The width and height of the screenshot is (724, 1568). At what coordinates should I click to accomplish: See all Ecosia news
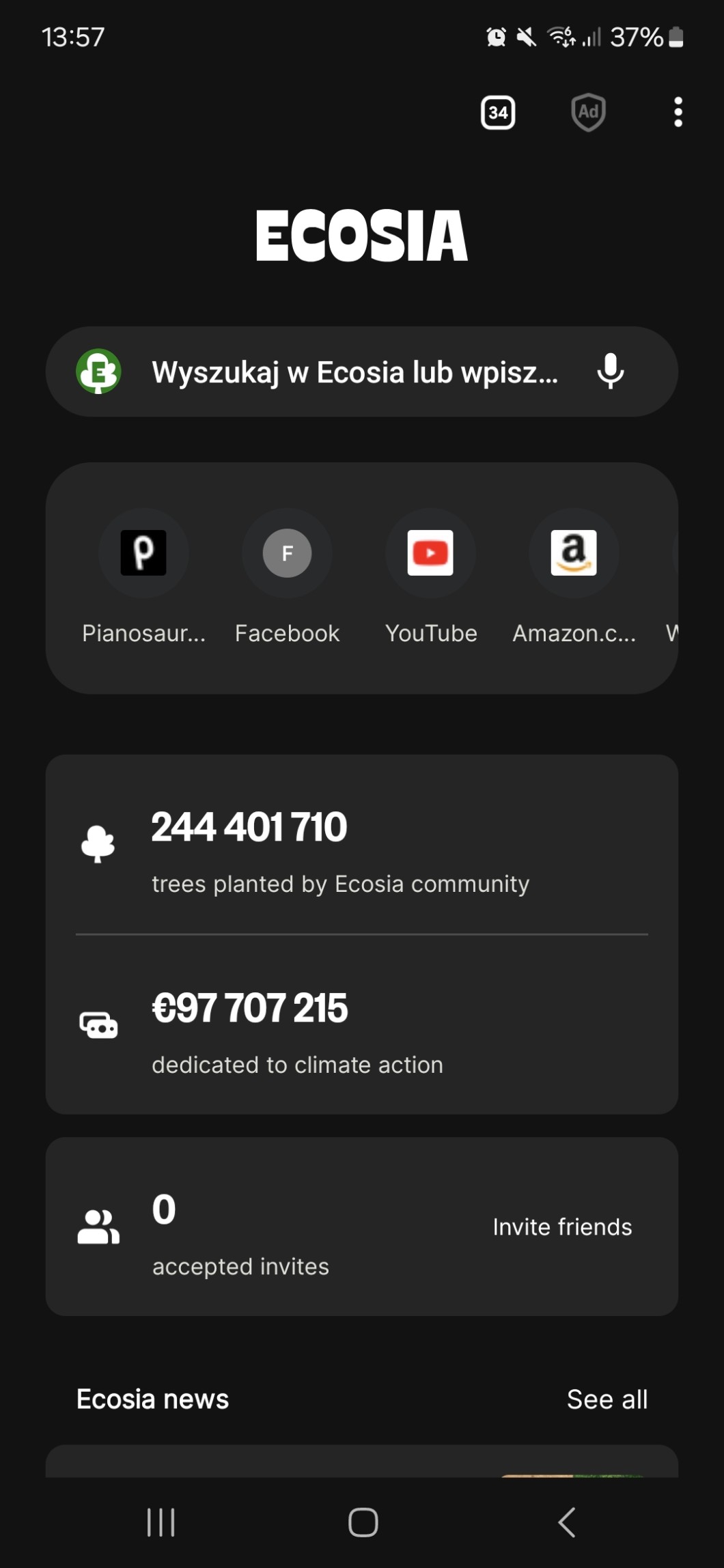[x=607, y=1399]
